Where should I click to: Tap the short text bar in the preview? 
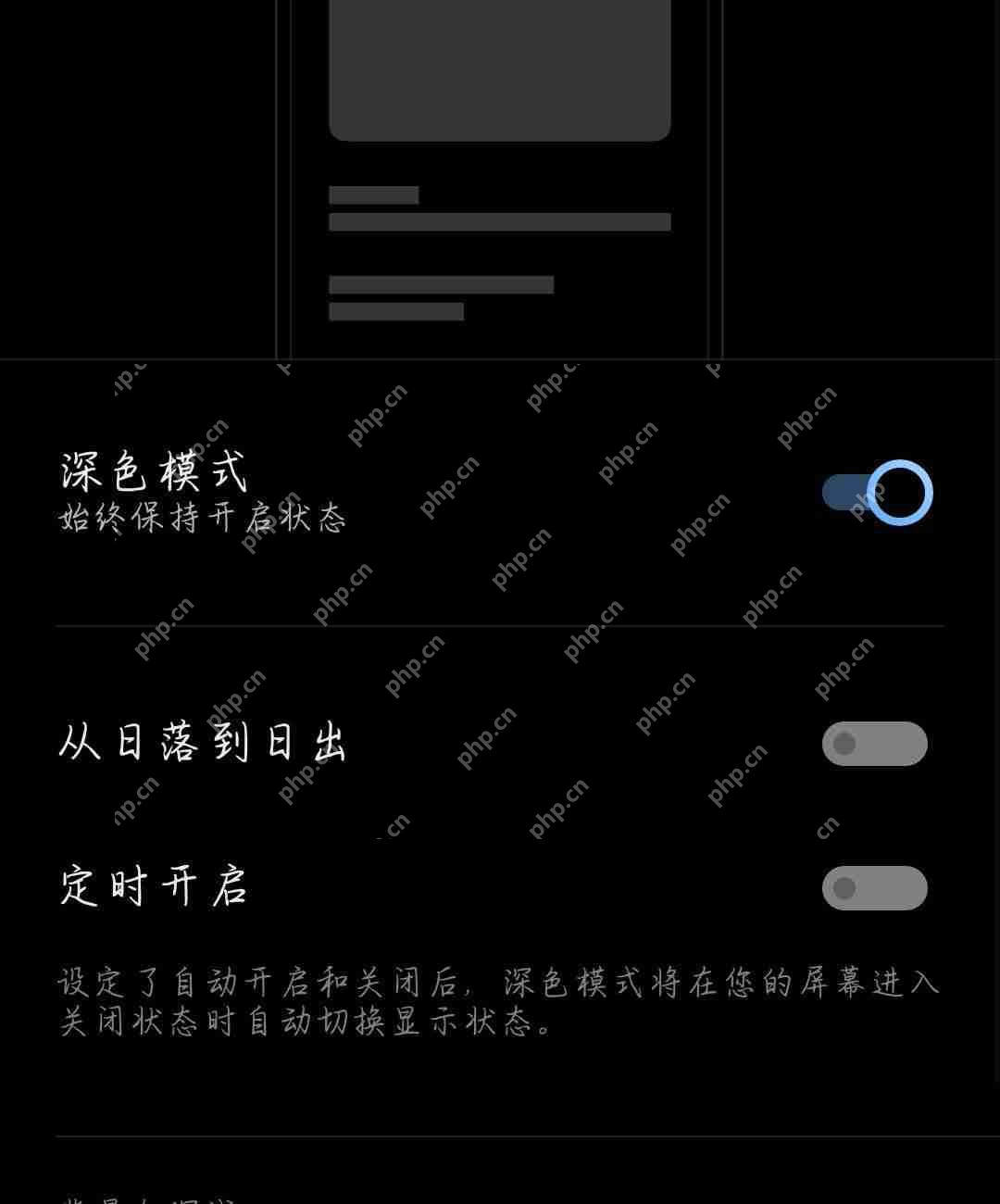click(x=374, y=194)
